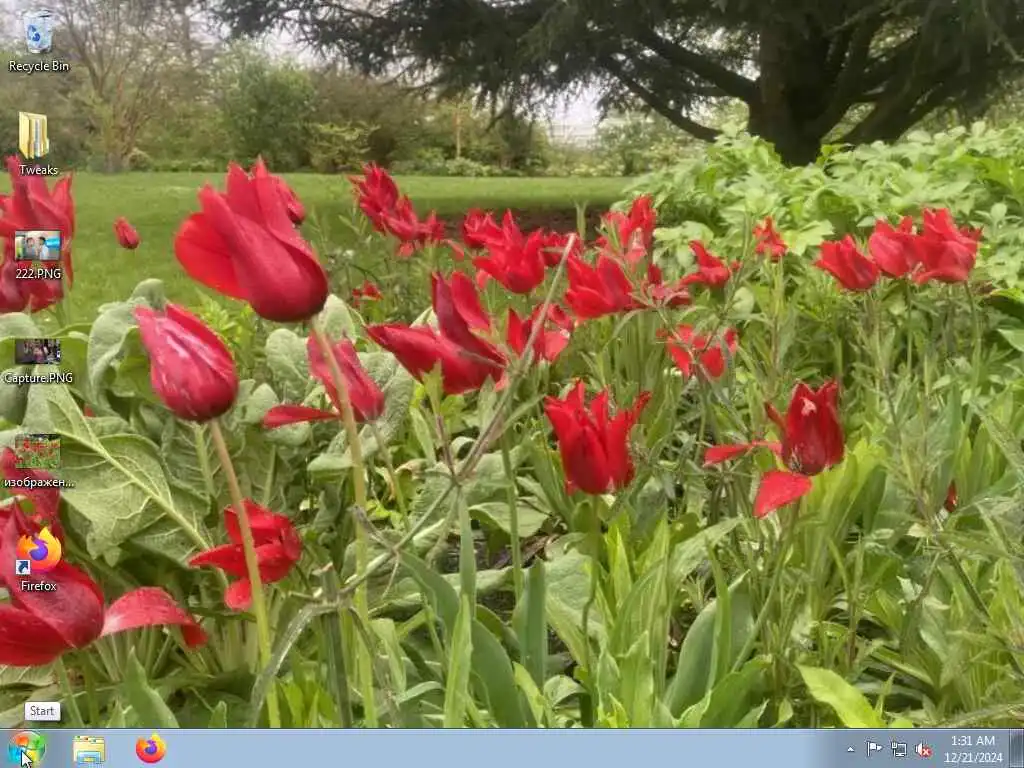Launch Windows Explorer from the taskbar
The image size is (1024, 768).
coord(89,749)
